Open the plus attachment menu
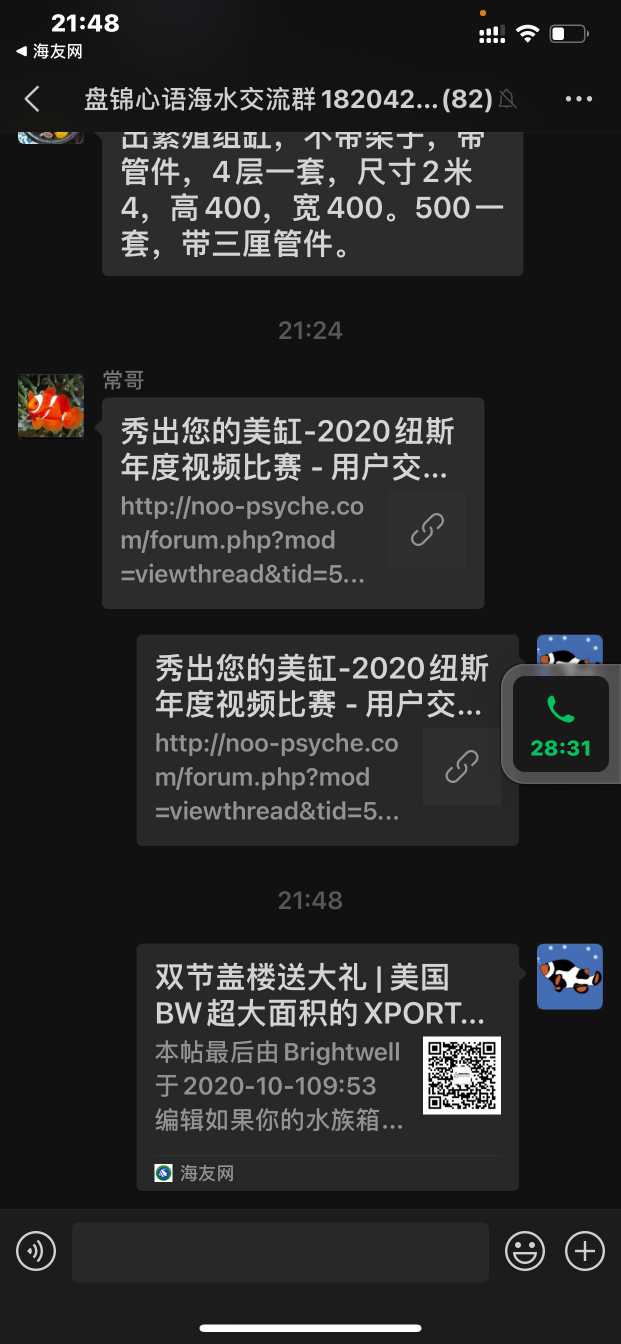621x1344 pixels. pos(585,1250)
